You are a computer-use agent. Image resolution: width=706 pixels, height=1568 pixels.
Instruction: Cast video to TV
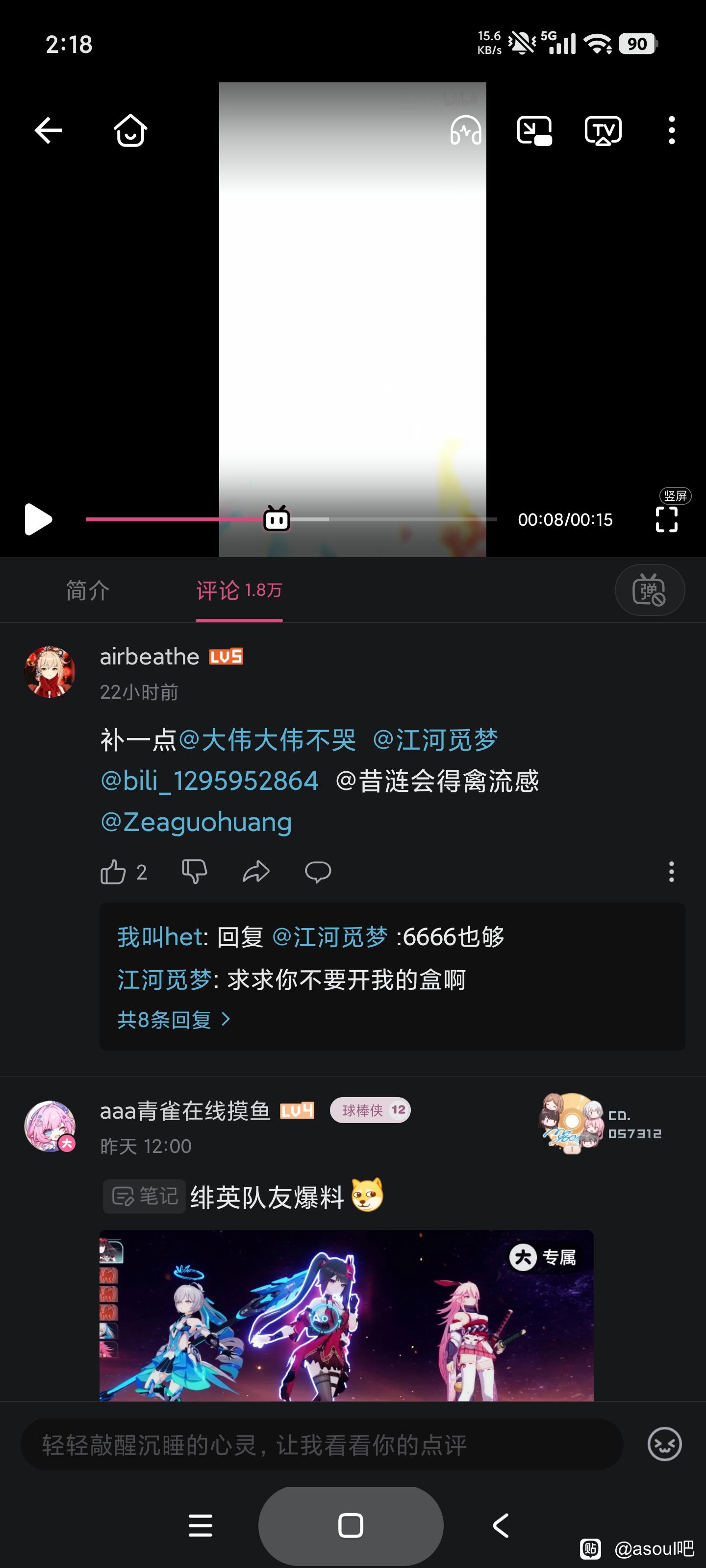(x=603, y=130)
